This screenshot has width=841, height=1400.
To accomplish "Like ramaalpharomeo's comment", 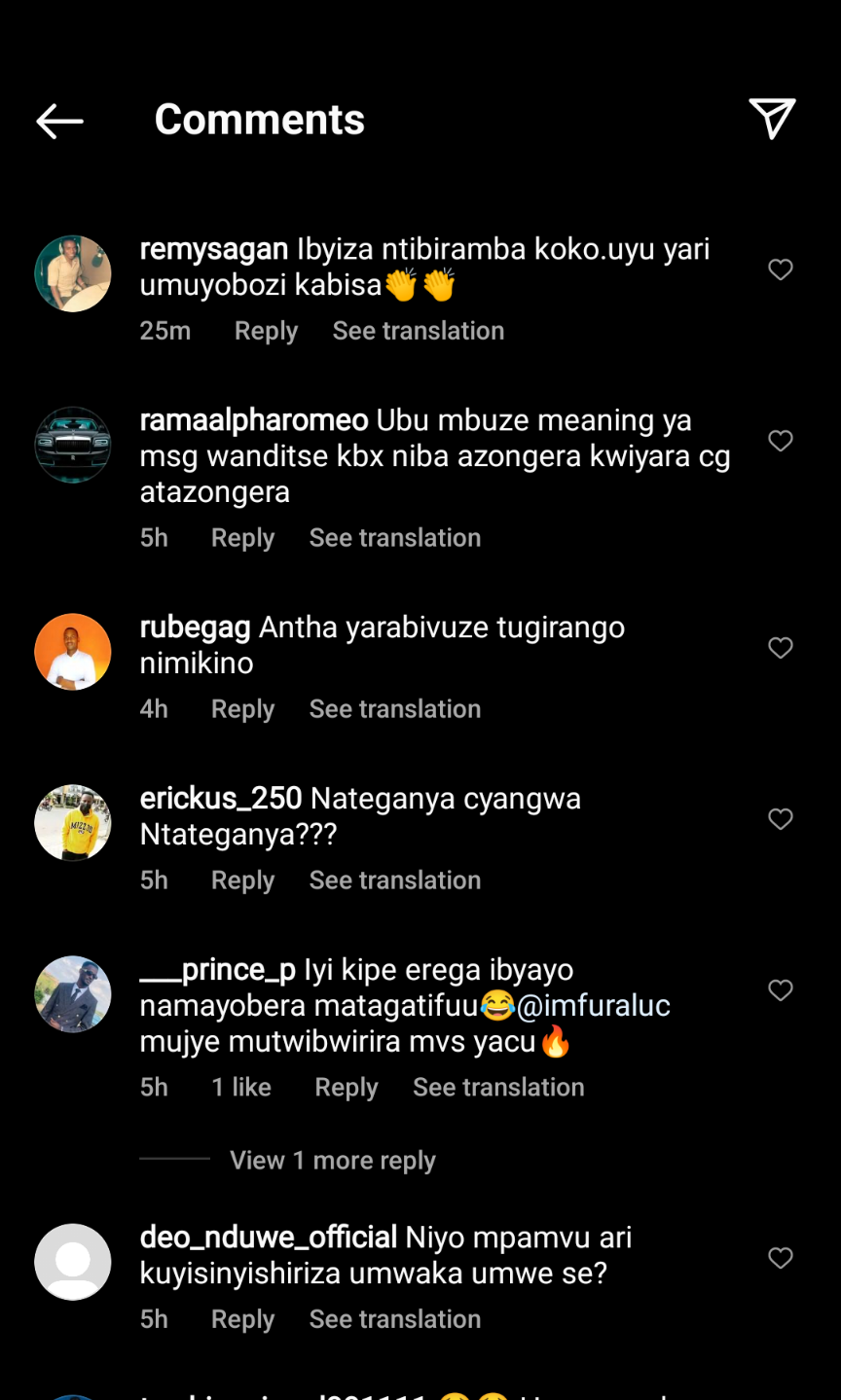I will coord(781,441).
